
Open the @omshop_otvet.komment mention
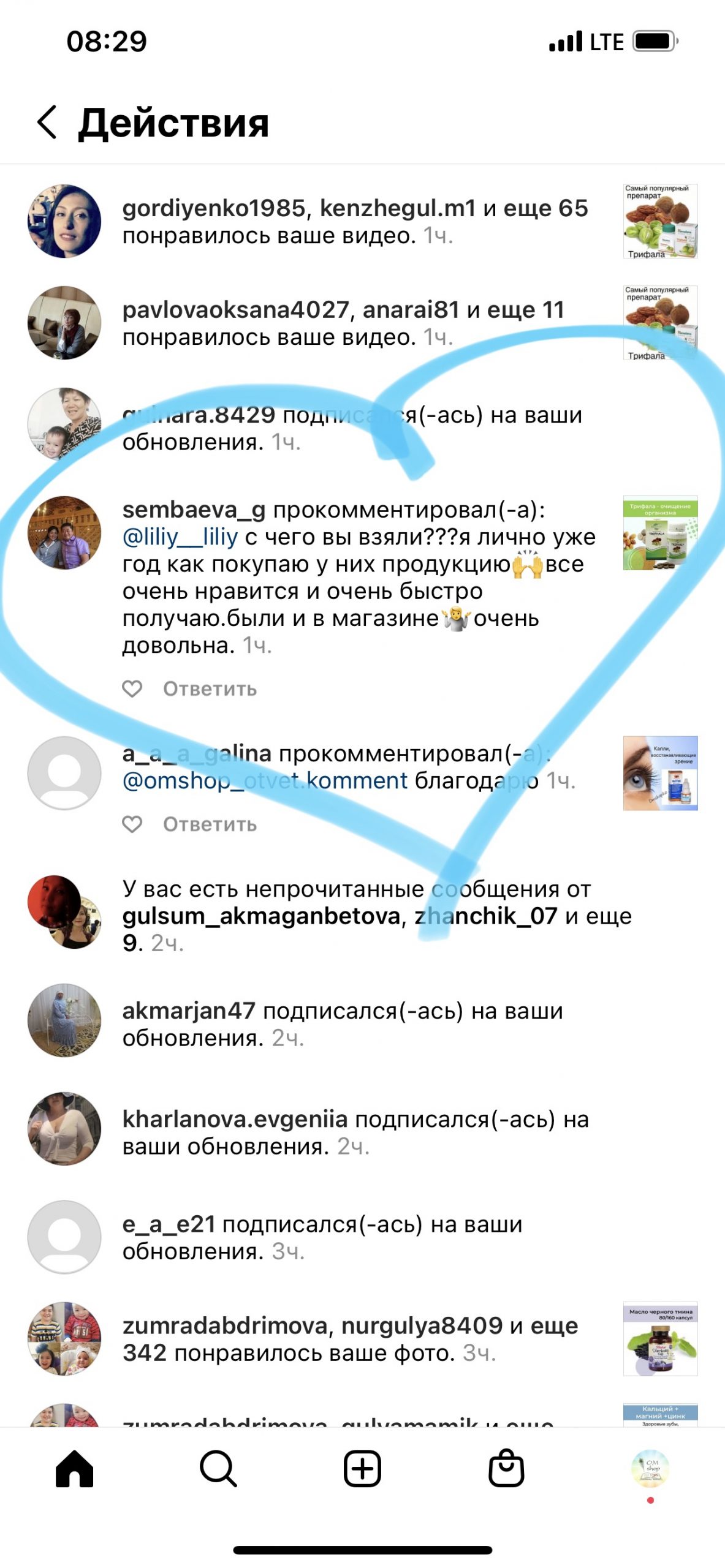(265, 781)
